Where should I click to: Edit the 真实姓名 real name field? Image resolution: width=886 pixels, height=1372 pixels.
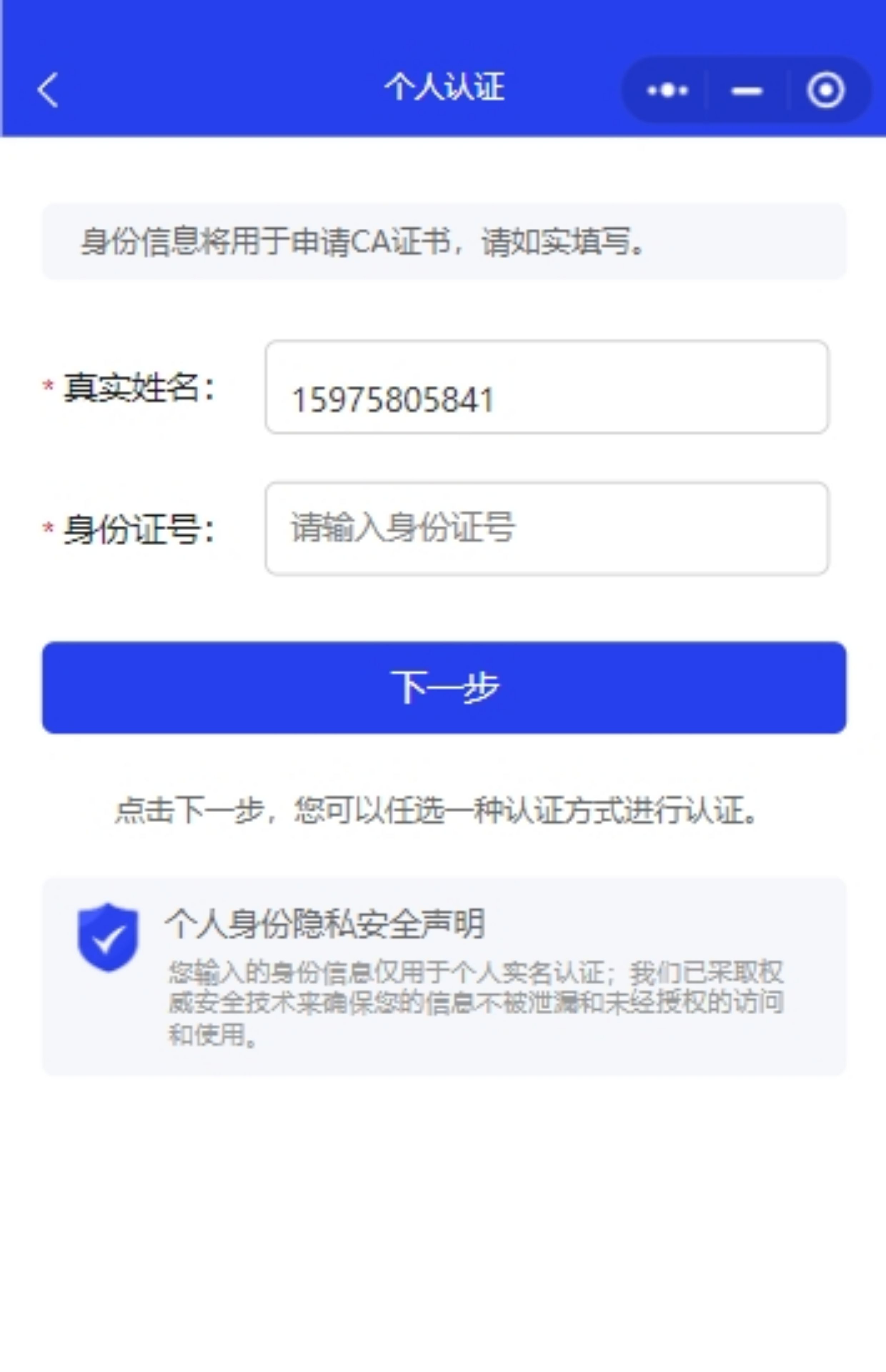546,387
